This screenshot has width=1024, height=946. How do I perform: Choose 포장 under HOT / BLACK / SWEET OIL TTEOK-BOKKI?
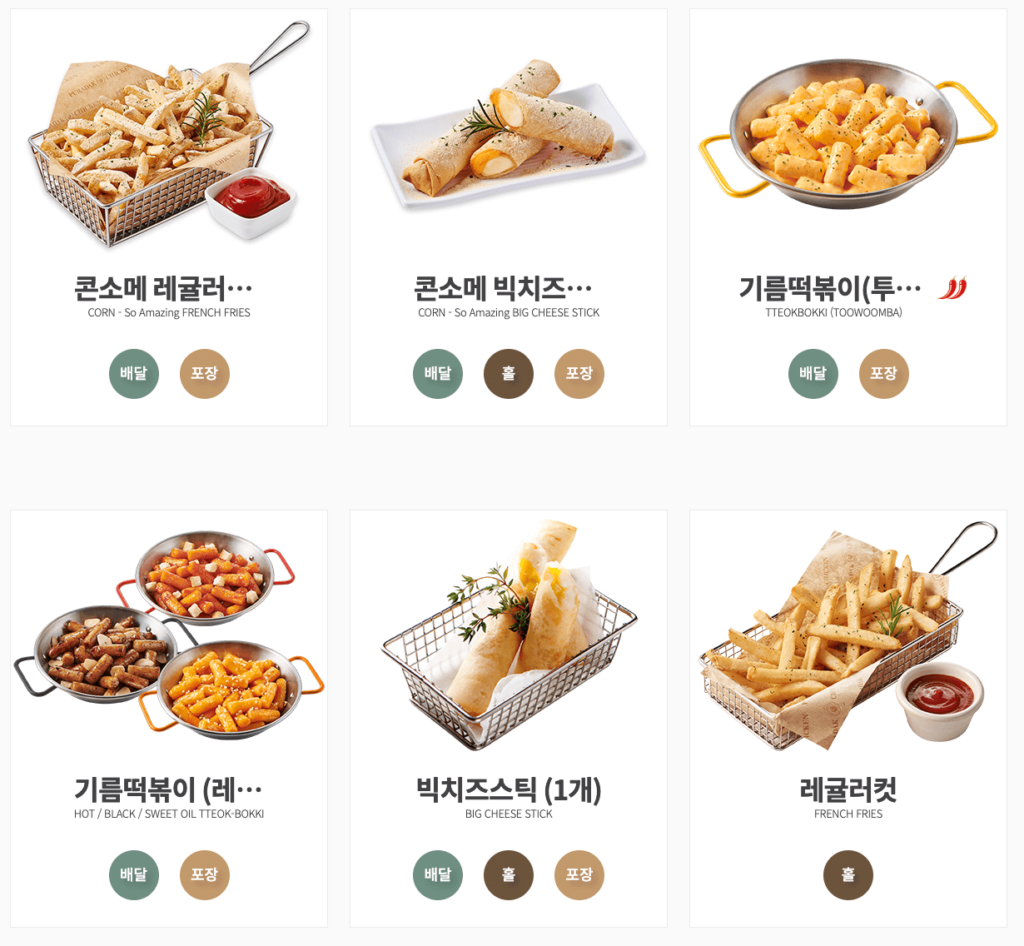click(205, 875)
